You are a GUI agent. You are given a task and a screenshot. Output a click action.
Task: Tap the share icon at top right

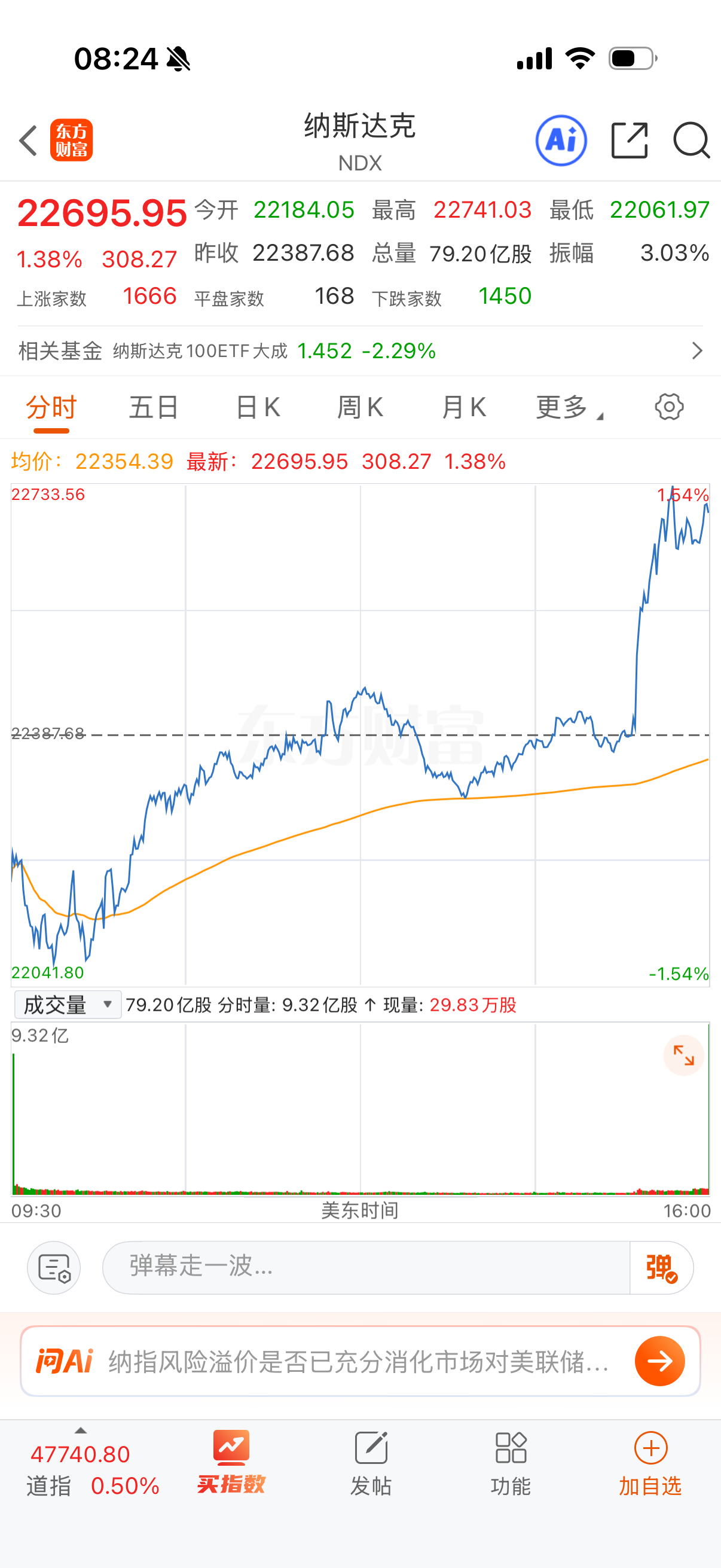[x=629, y=140]
